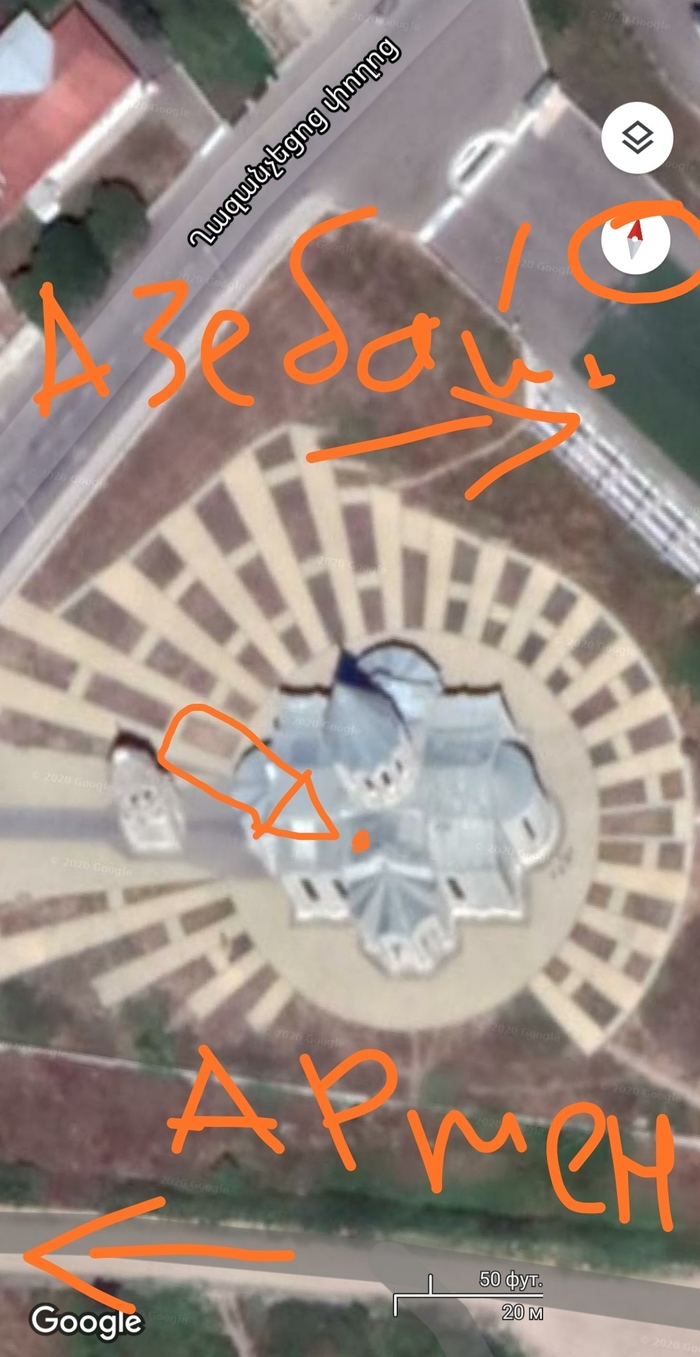Open the map layers button

[x=637, y=138]
